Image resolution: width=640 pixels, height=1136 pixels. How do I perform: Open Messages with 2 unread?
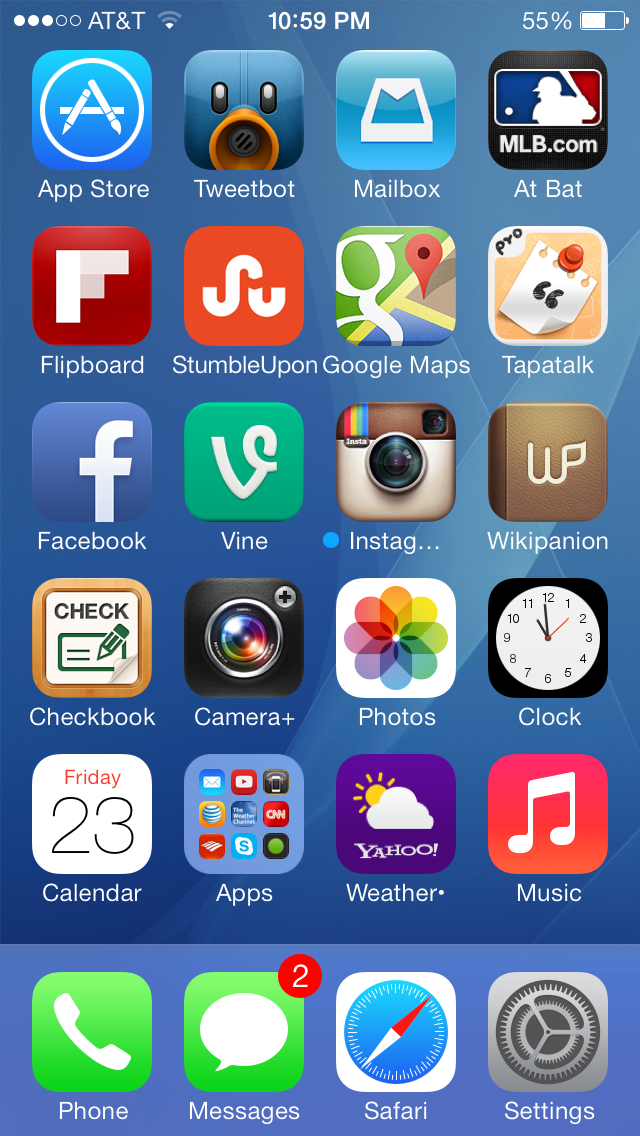[244, 1032]
